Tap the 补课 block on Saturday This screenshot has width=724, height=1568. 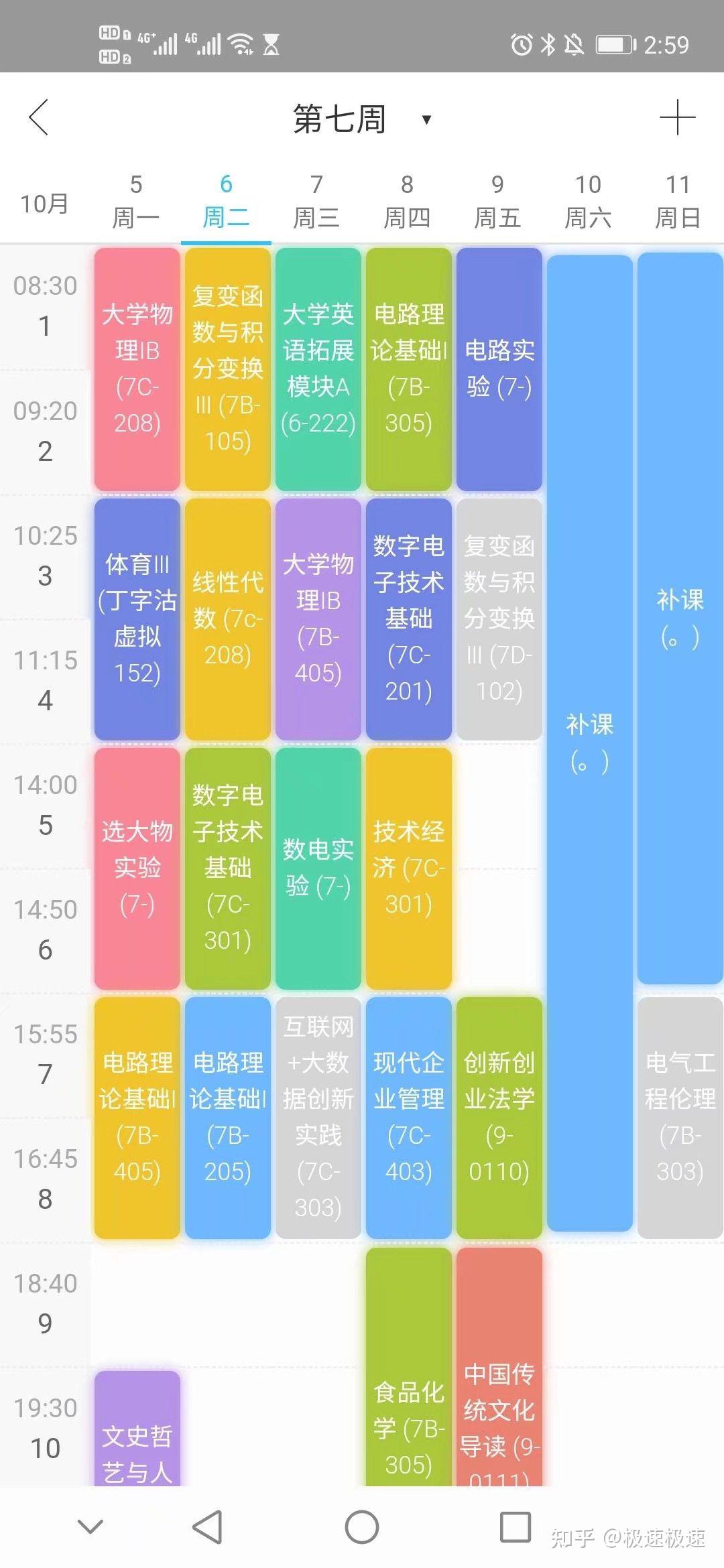point(589,744)
